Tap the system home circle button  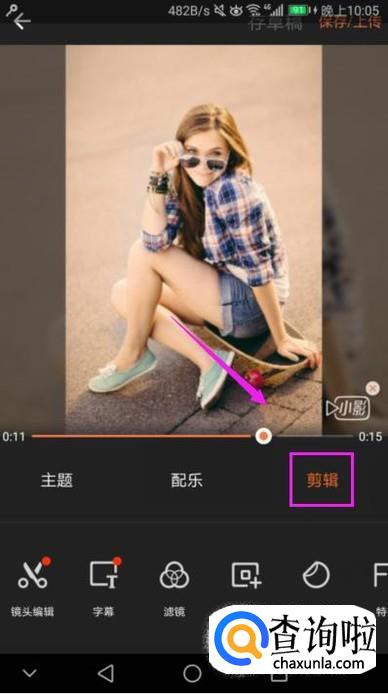pyautogui.click(x=192, y=673)
